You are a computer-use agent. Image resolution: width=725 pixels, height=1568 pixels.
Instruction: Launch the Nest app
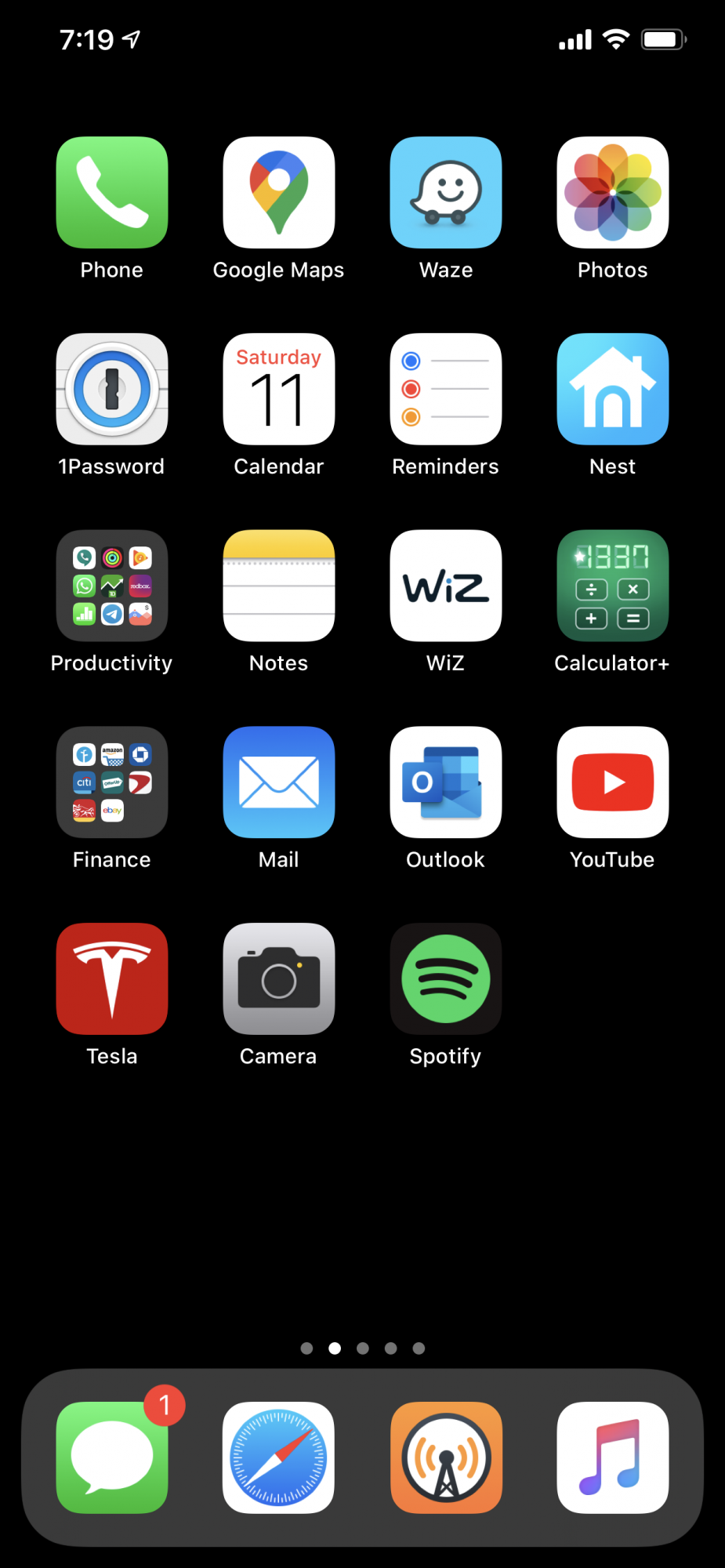[613, 390]
